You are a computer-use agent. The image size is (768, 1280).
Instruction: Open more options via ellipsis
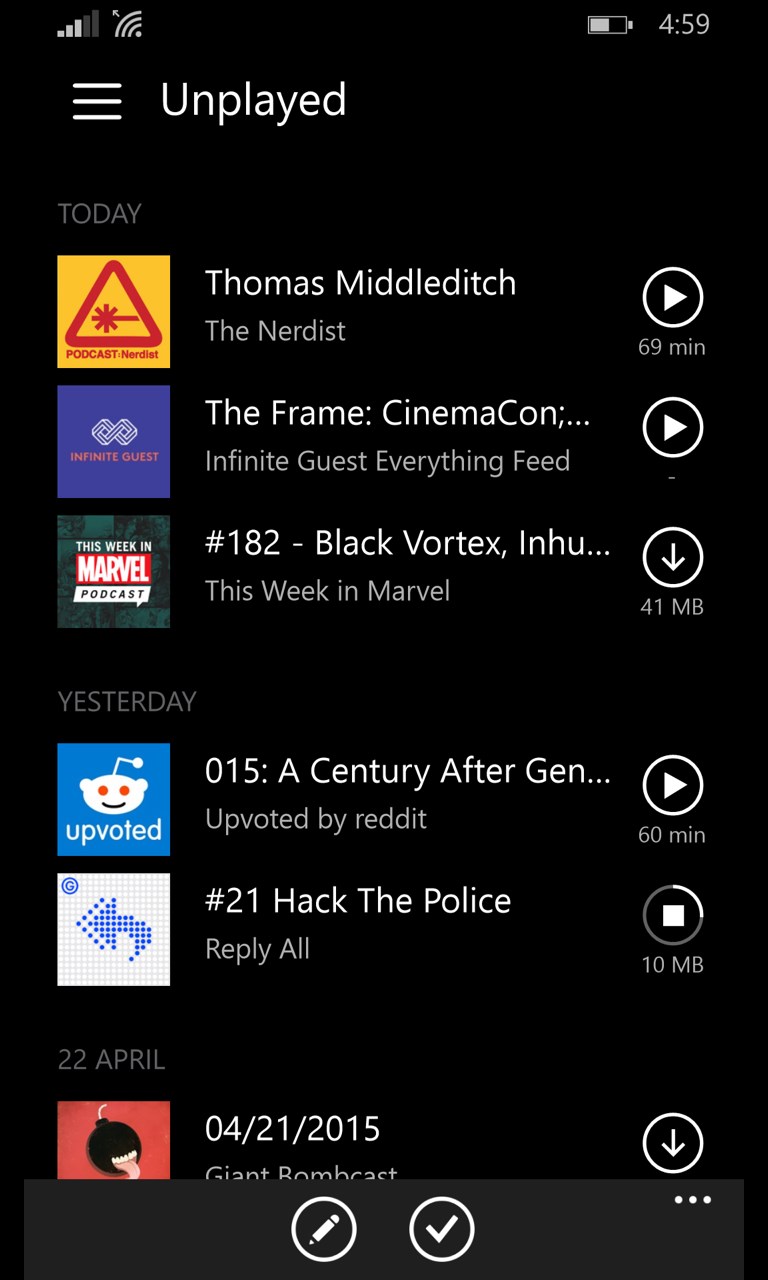pyautogui.click(x=693, y=1198)
